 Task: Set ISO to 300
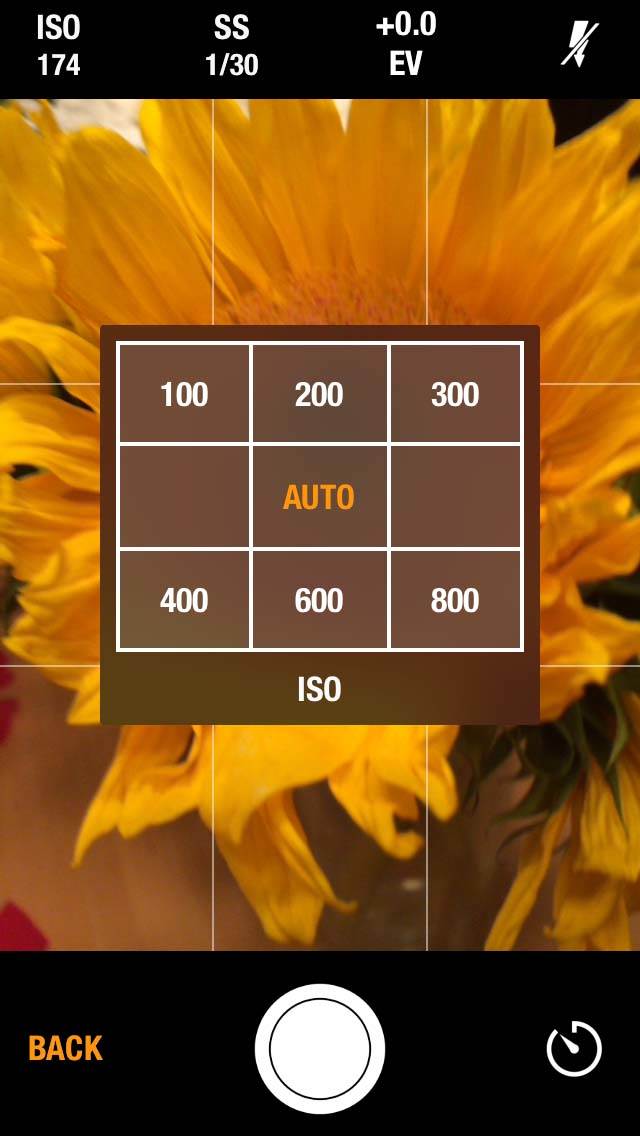(x=455, y=393)
